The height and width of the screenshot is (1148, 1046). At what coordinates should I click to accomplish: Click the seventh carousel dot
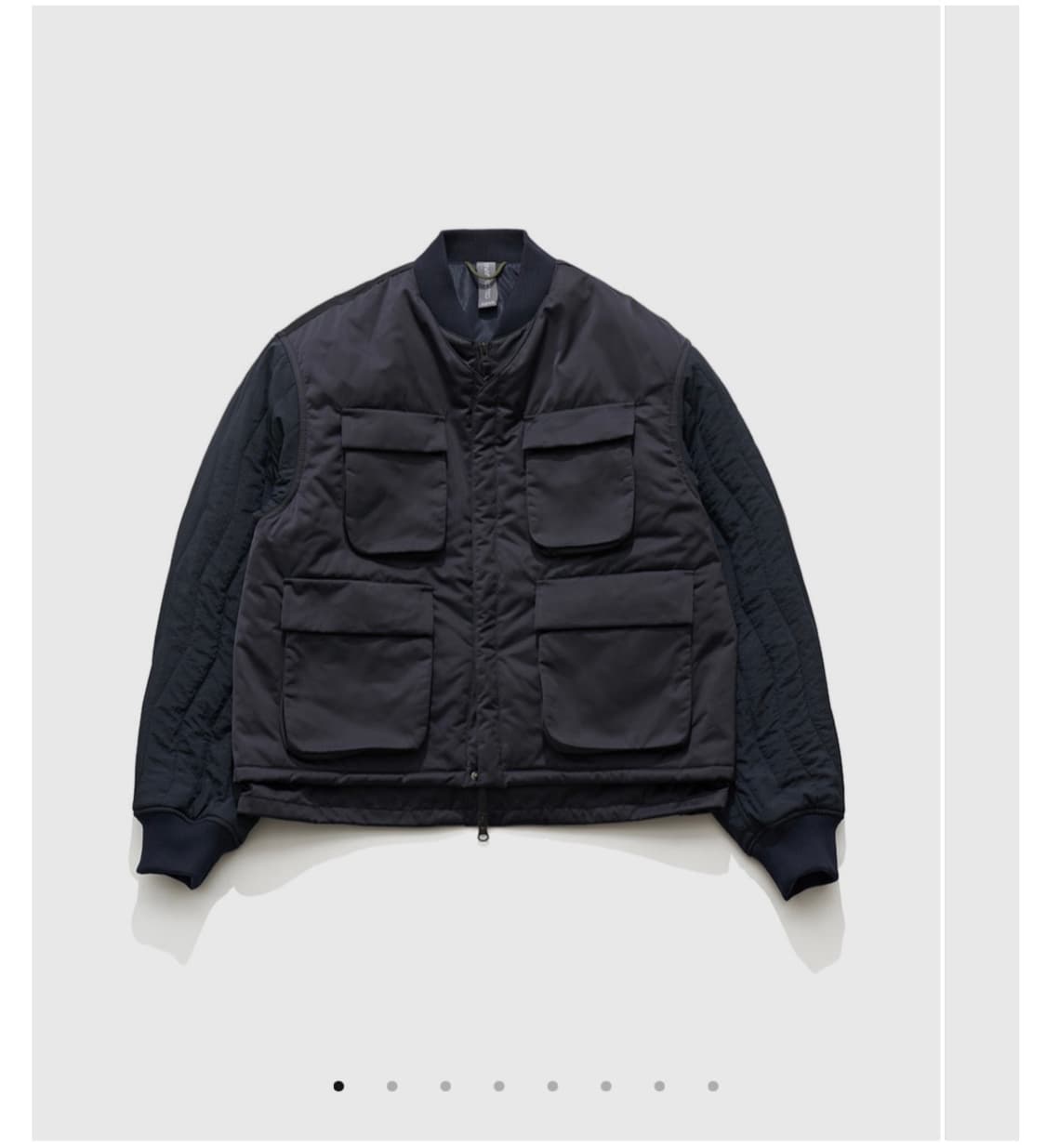pyautogui.click(x=657, y=1085)
